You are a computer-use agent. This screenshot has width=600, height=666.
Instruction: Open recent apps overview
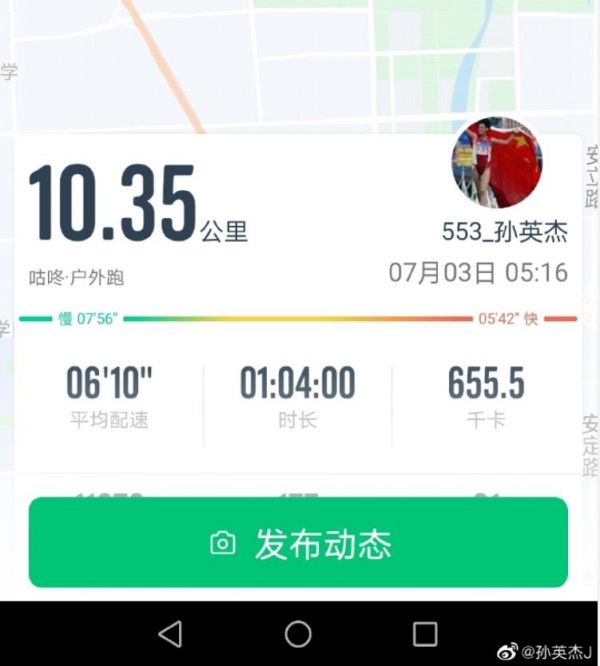tap(425, 633)
